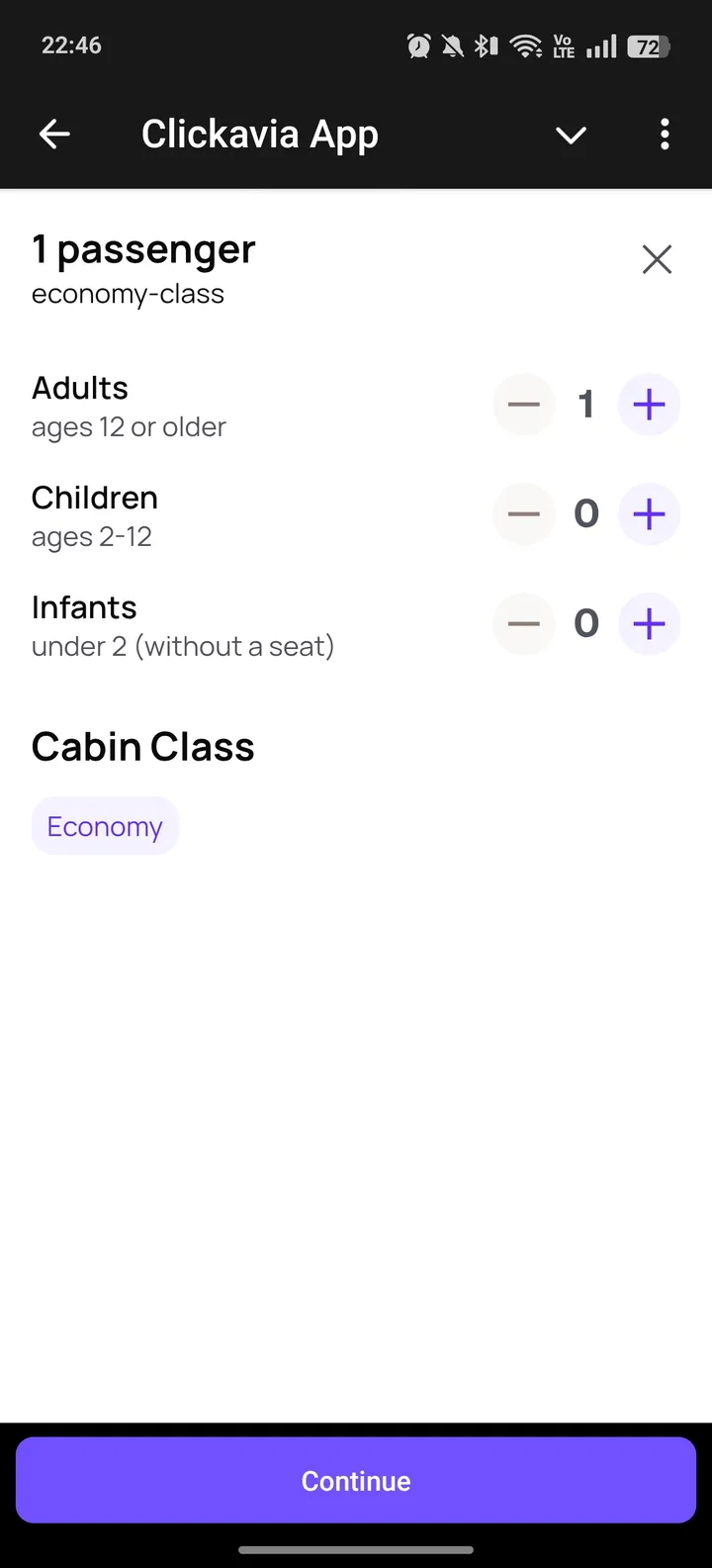Tap the economy-class subtitle
The height and width of the screenshot is (1568, 712).
click(x=129, y=293)
